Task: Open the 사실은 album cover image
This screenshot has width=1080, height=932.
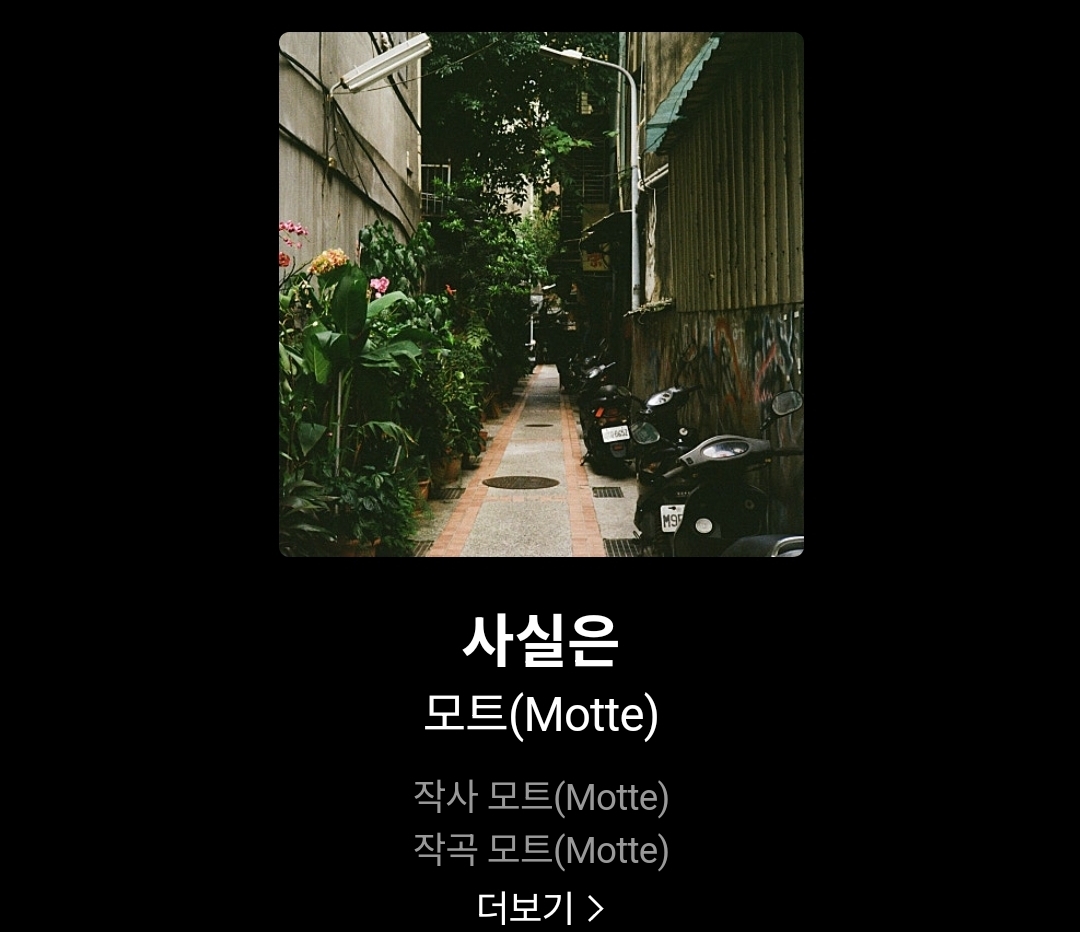Action: point(541,294)
